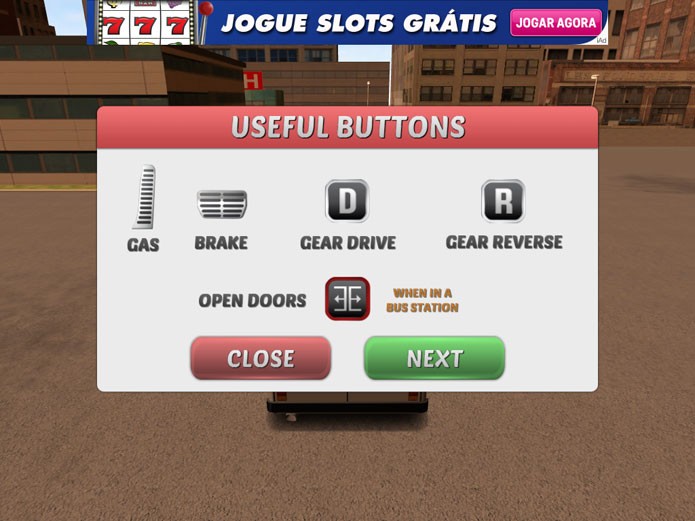695x521 pixels.
Task: Close the Useful Buttons dialog
Action: pyautogui.click(x=260, y=358)
